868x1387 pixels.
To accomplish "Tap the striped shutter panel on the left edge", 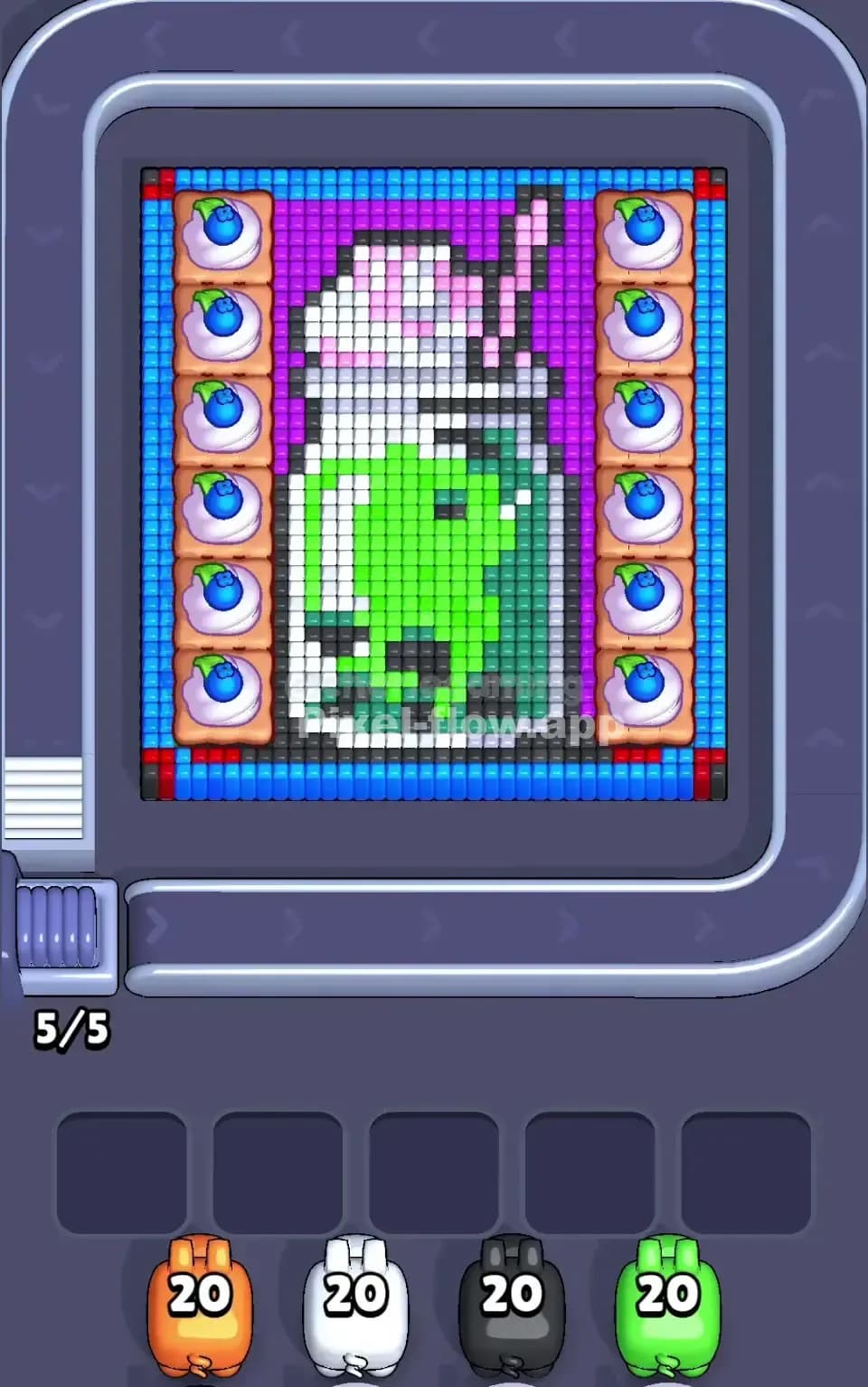I will (x=45, y=796).
